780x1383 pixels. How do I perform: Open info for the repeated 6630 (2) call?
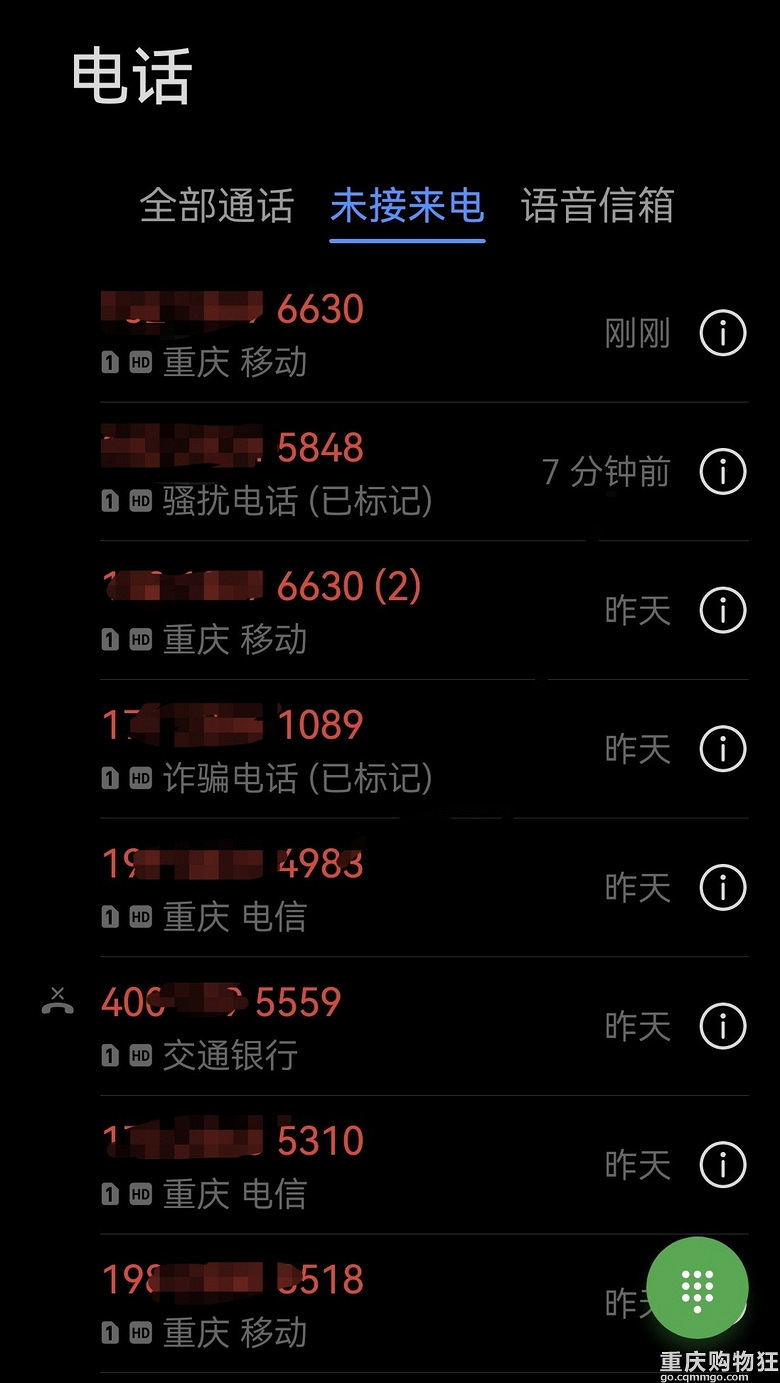coord(722,610)
